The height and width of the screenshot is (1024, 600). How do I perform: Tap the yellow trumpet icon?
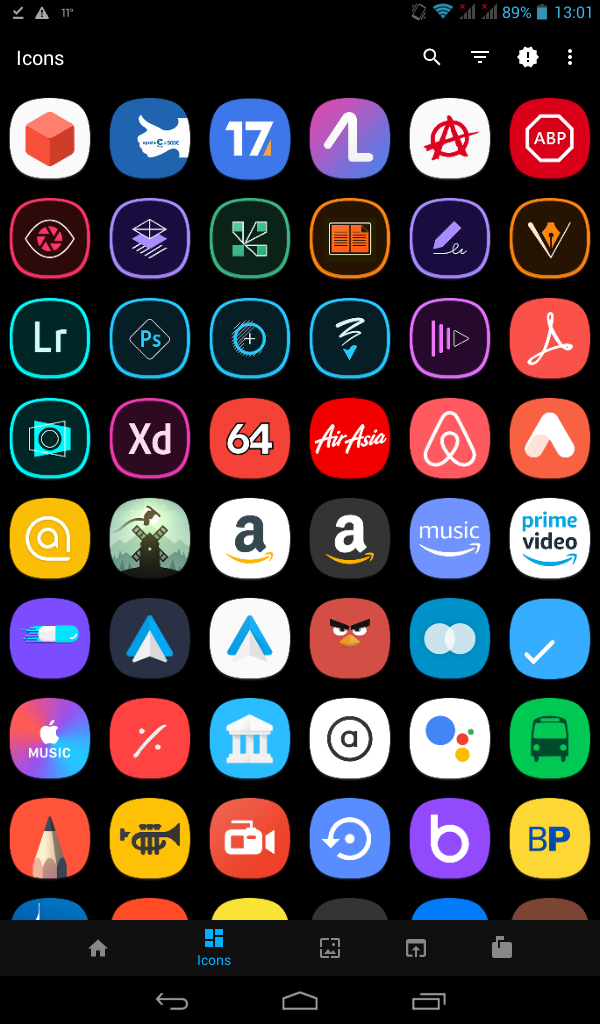[x=150, y=838]
